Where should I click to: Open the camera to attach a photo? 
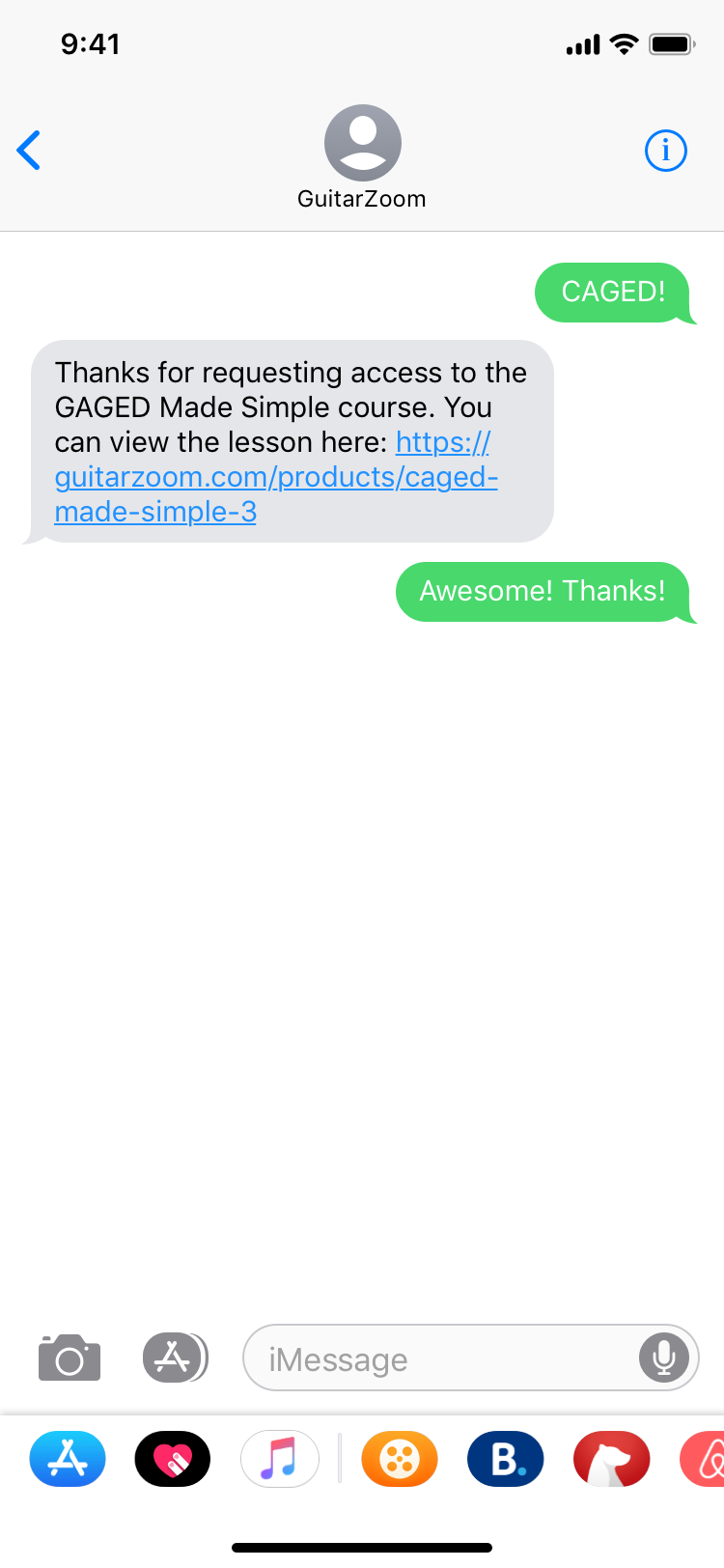click(x=70, y=1358)
